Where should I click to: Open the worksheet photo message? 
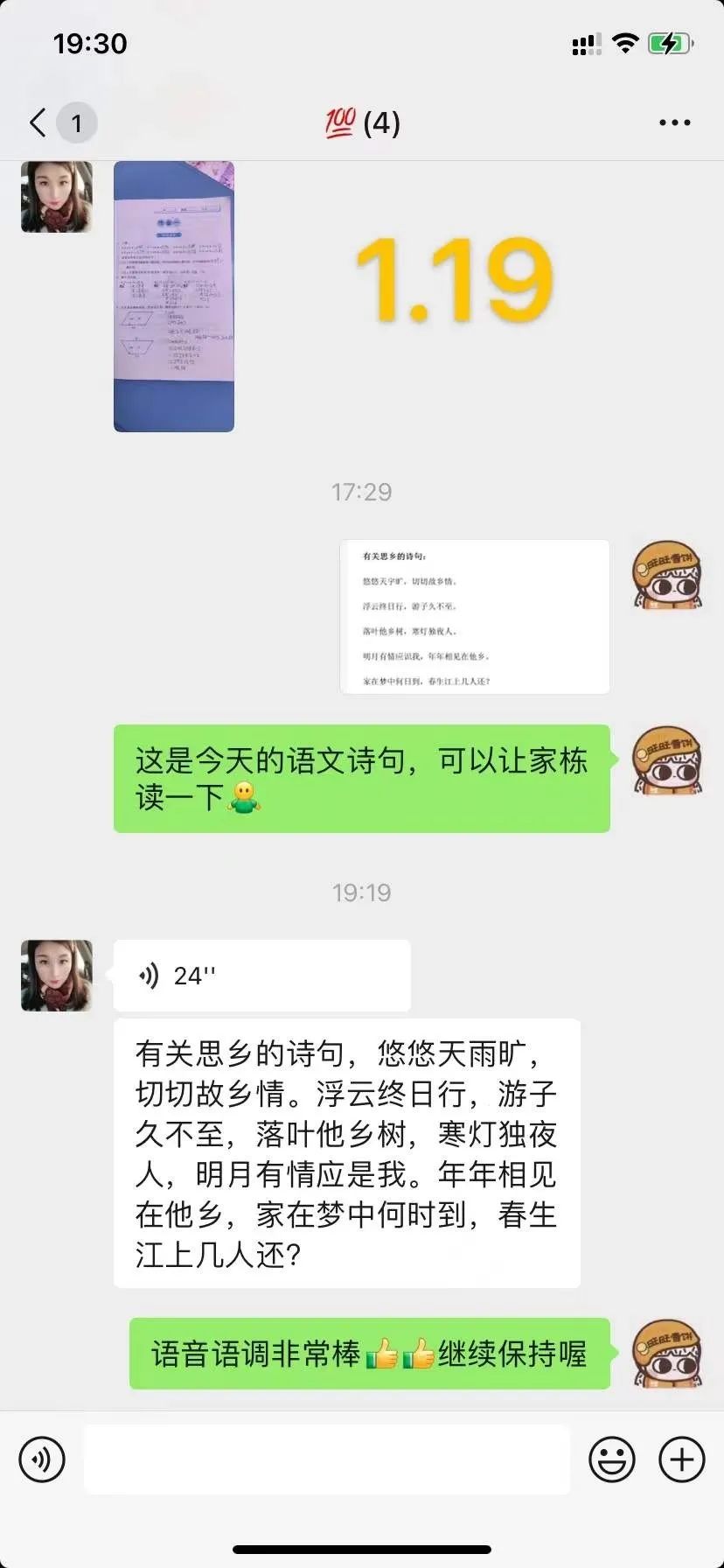(174, 296)
